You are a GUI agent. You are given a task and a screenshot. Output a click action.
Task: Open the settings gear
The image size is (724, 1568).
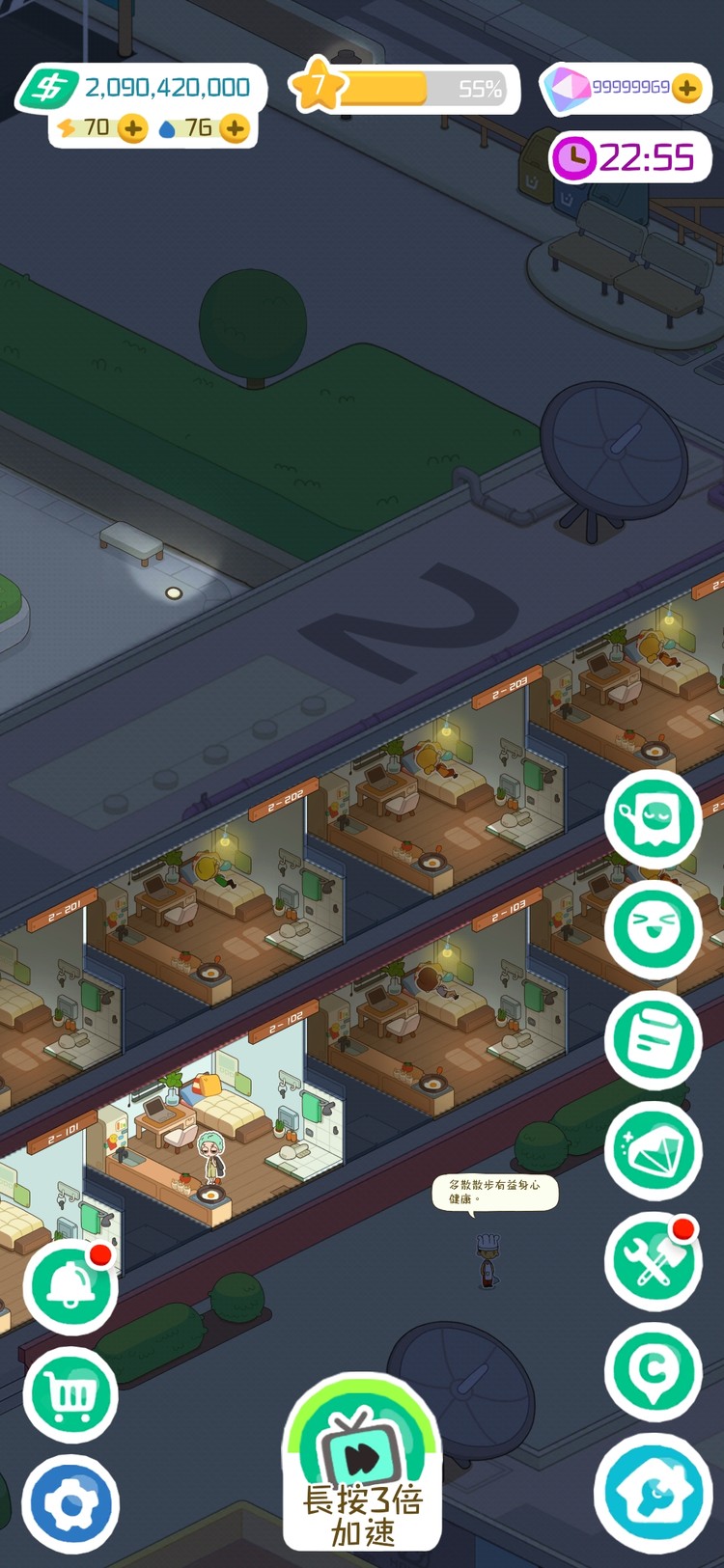click(70, 1504)
